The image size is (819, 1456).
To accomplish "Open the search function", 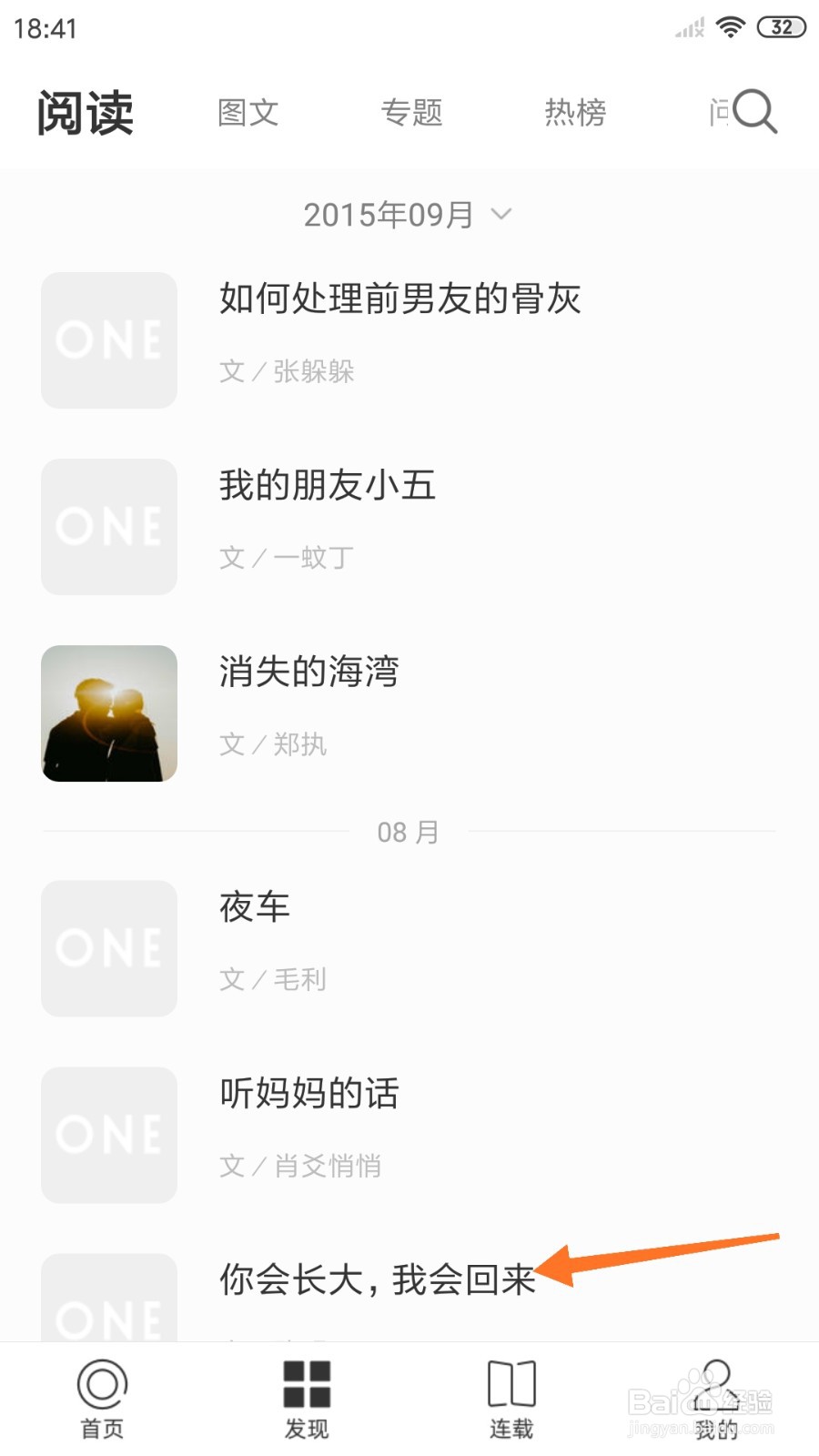I will click(753, 111).
